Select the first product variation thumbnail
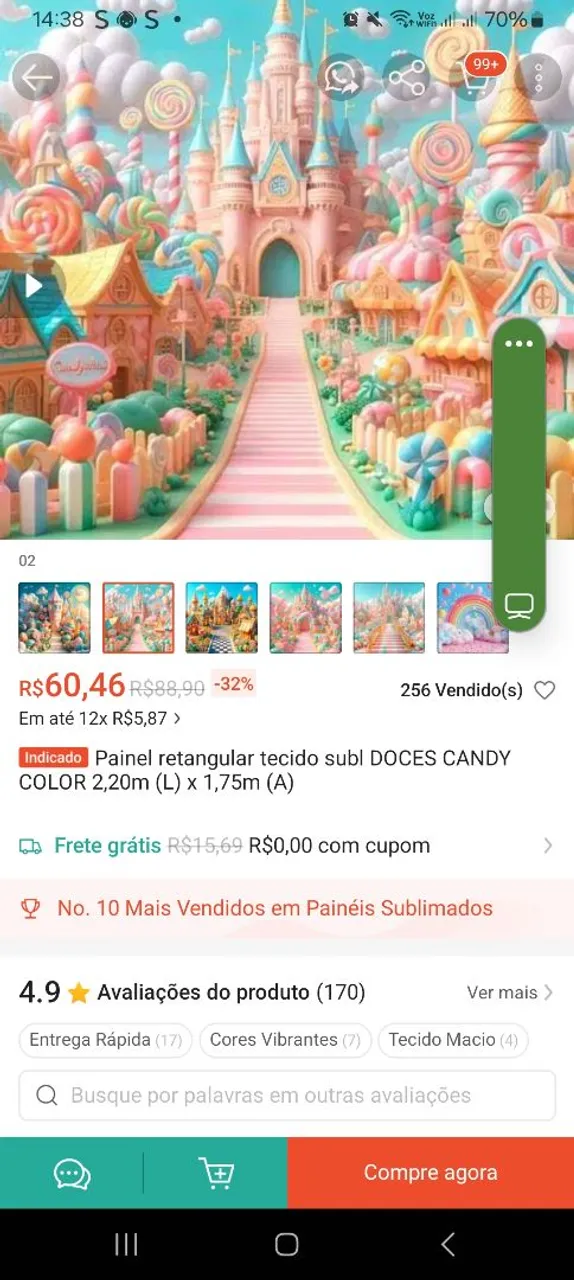574x1280 pixels. [54, 618]
